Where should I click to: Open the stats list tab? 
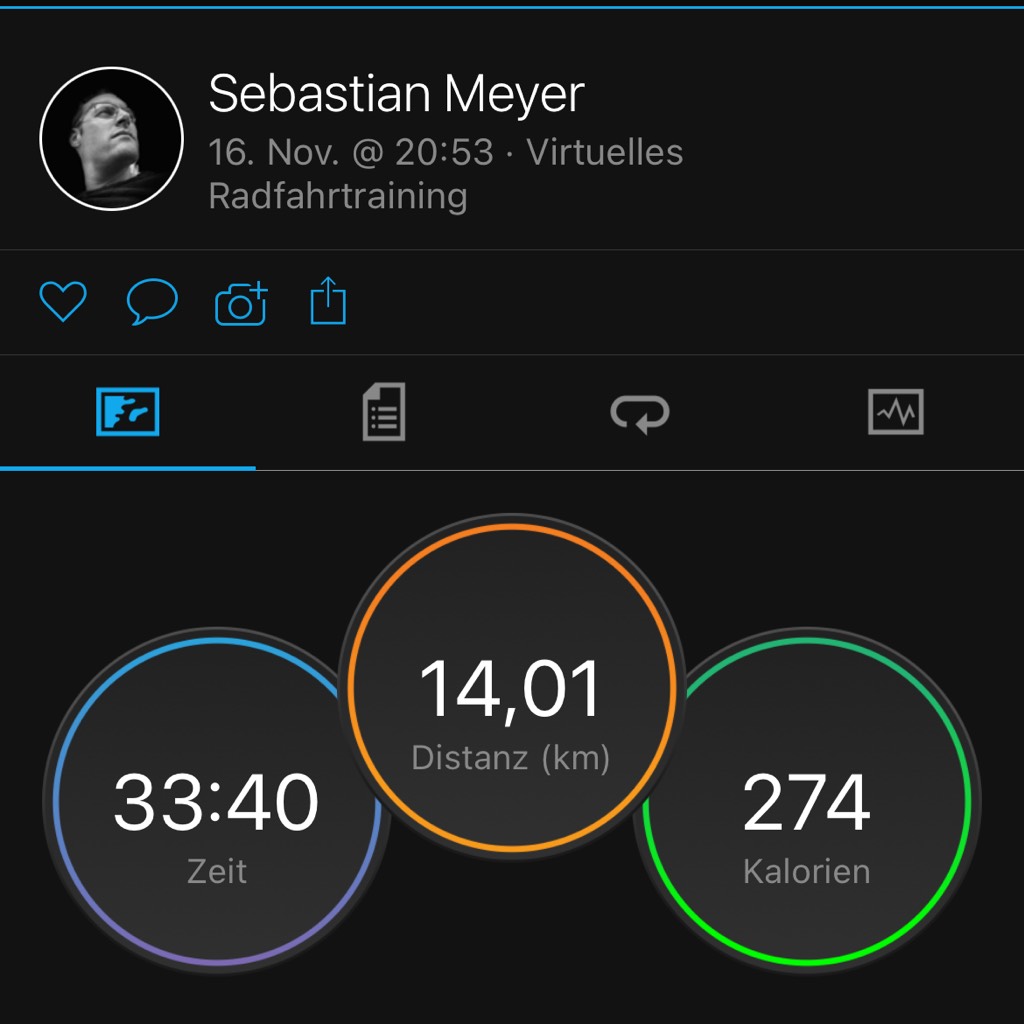(x=384, y=412)
